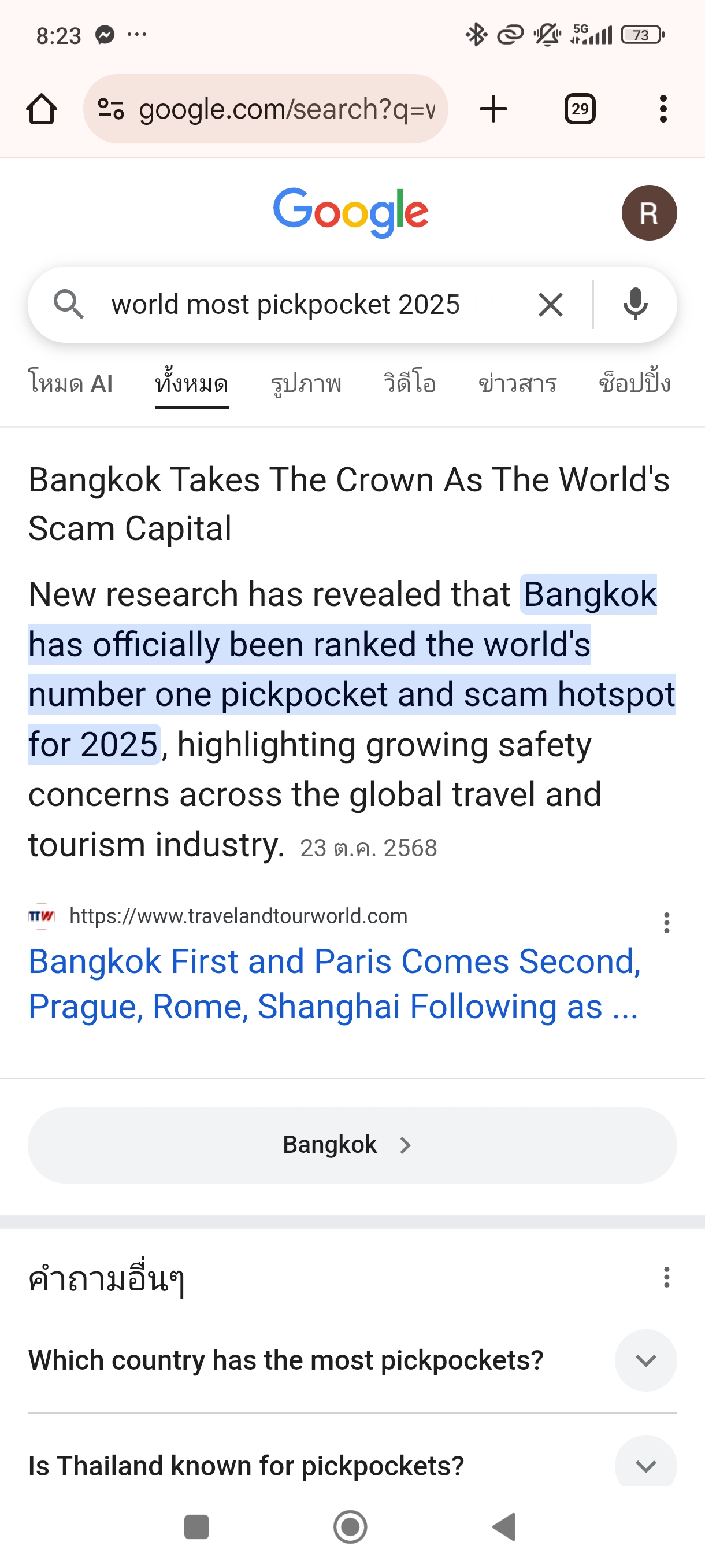Screen dimensions: 705x1568
Task: Show วิดีโอ results
Action: [x=409, y=383]
